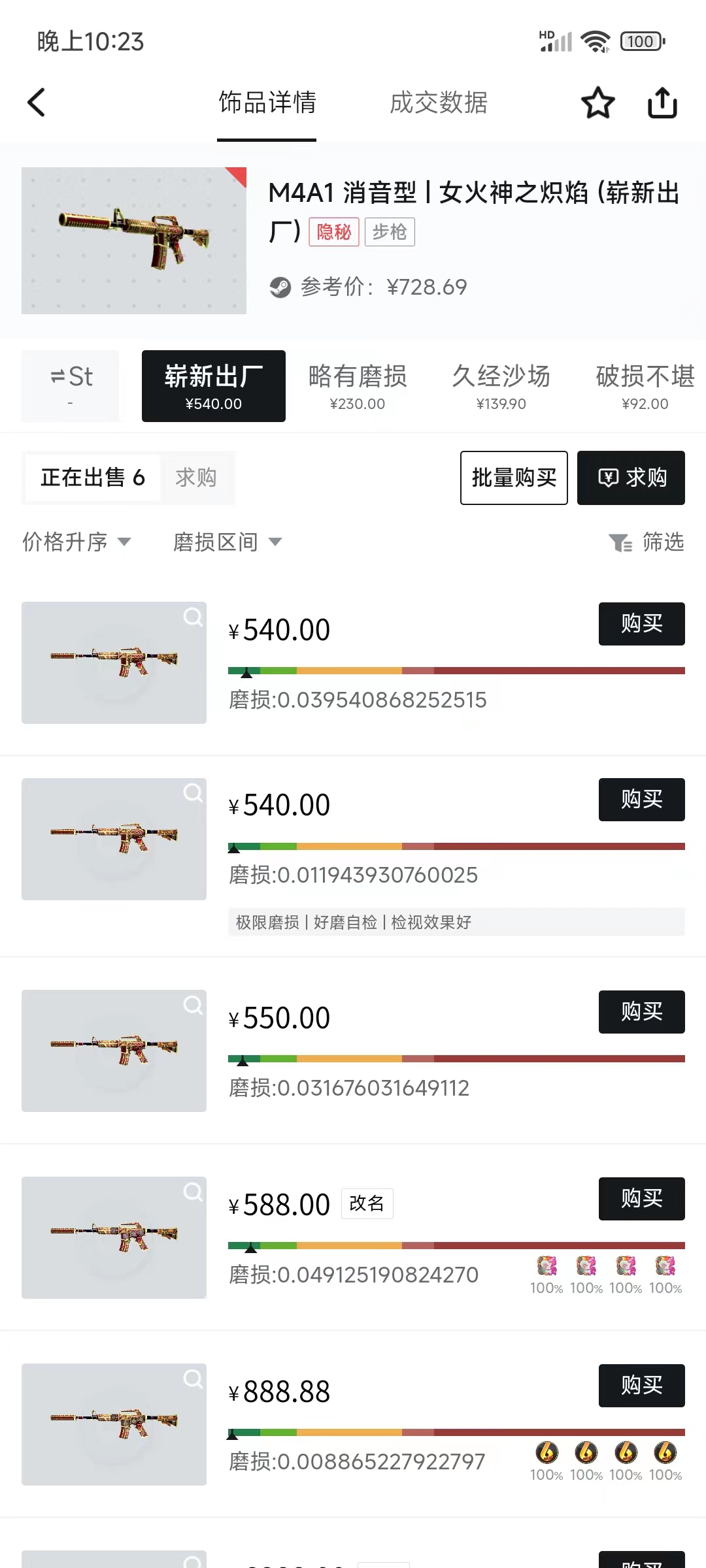Toggle the St StatTrak option

pyautogui.click(x=71, y=386)
